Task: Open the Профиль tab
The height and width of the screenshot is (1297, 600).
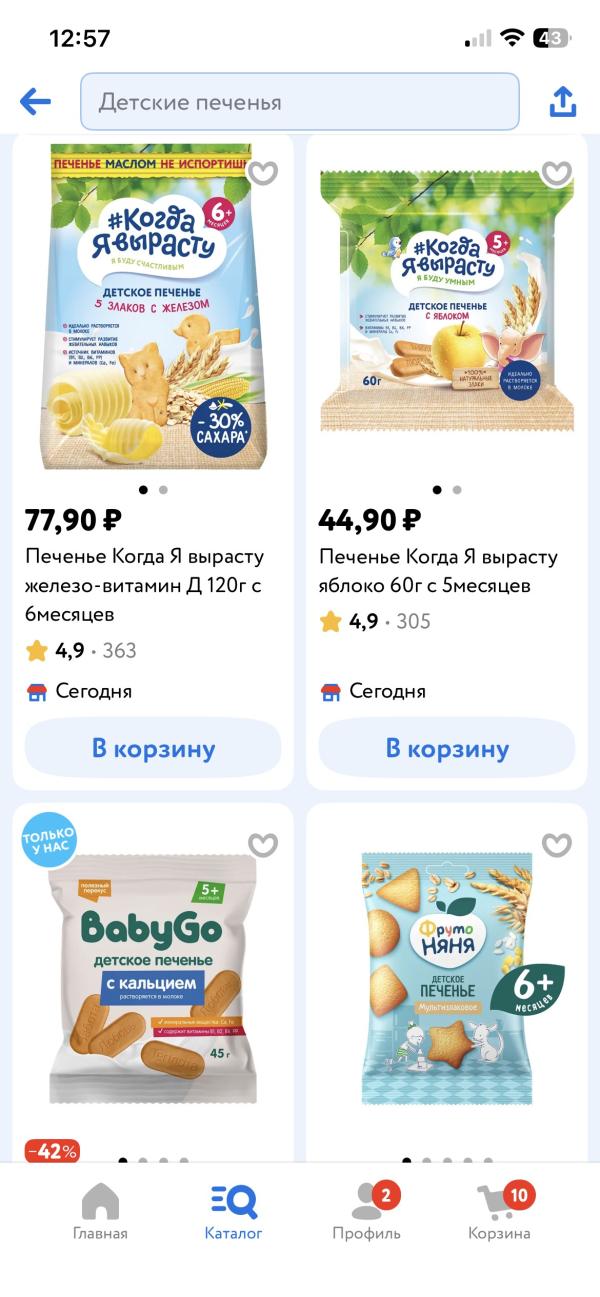Action: tap(367, 1211)
